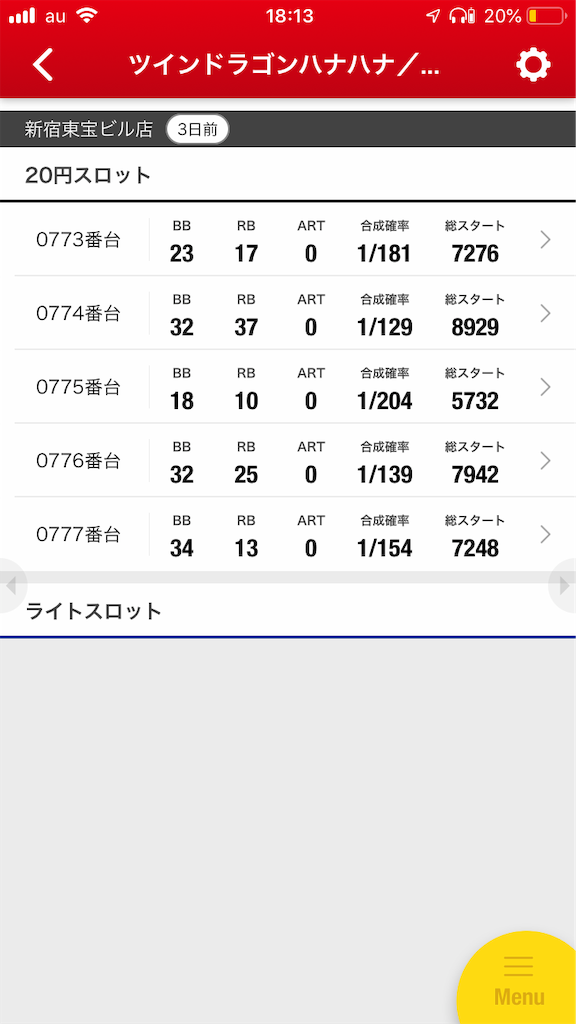The image size is (576, 1024).
Task: Show details of 0777番台
Action: pyautogui.click(x=288, y=535)
